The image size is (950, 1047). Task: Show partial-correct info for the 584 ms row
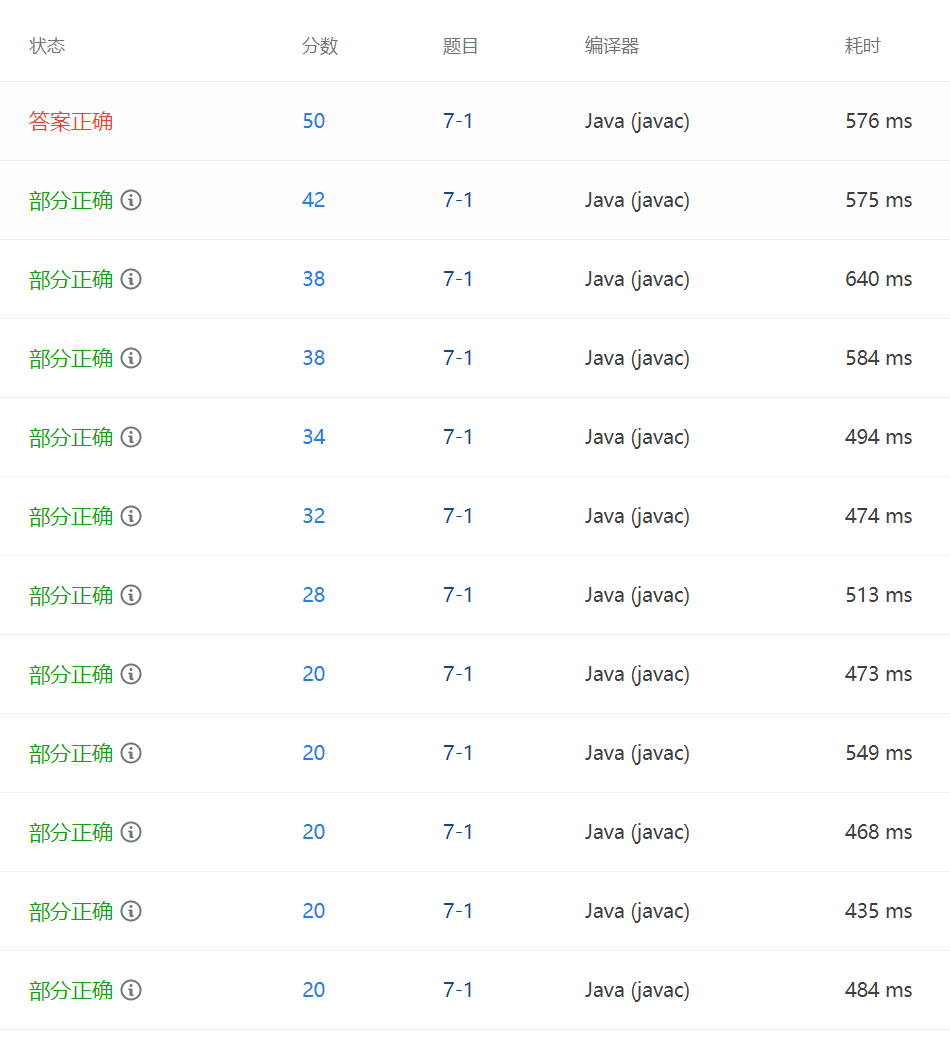pyautogui.click(x=131, y=358)
